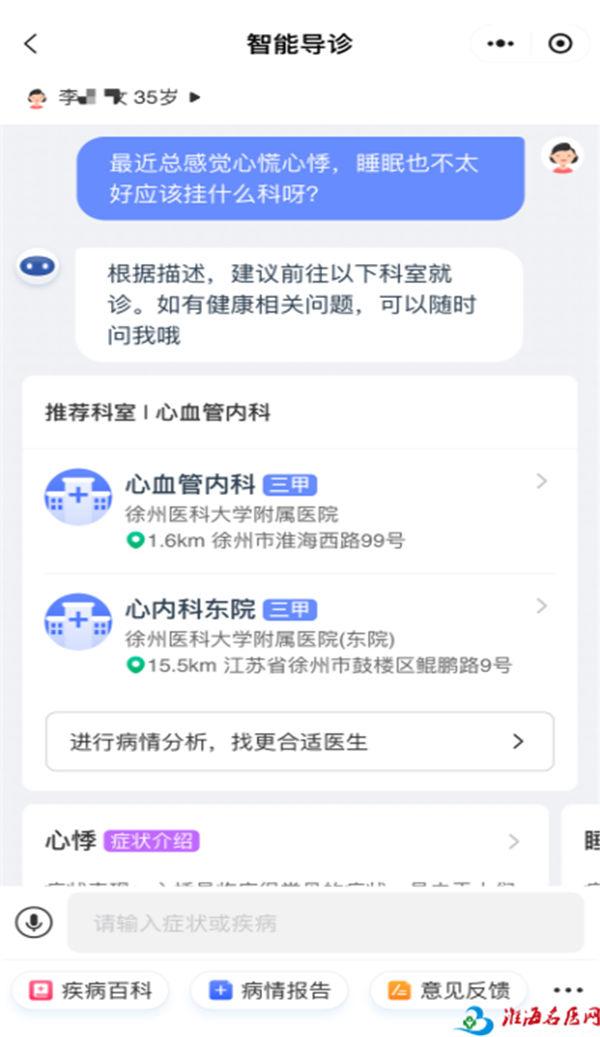This screenshot has height=1037, width=600.
Task: Tap 进行病情分析，找更合适医生
Action: [299, 741]
